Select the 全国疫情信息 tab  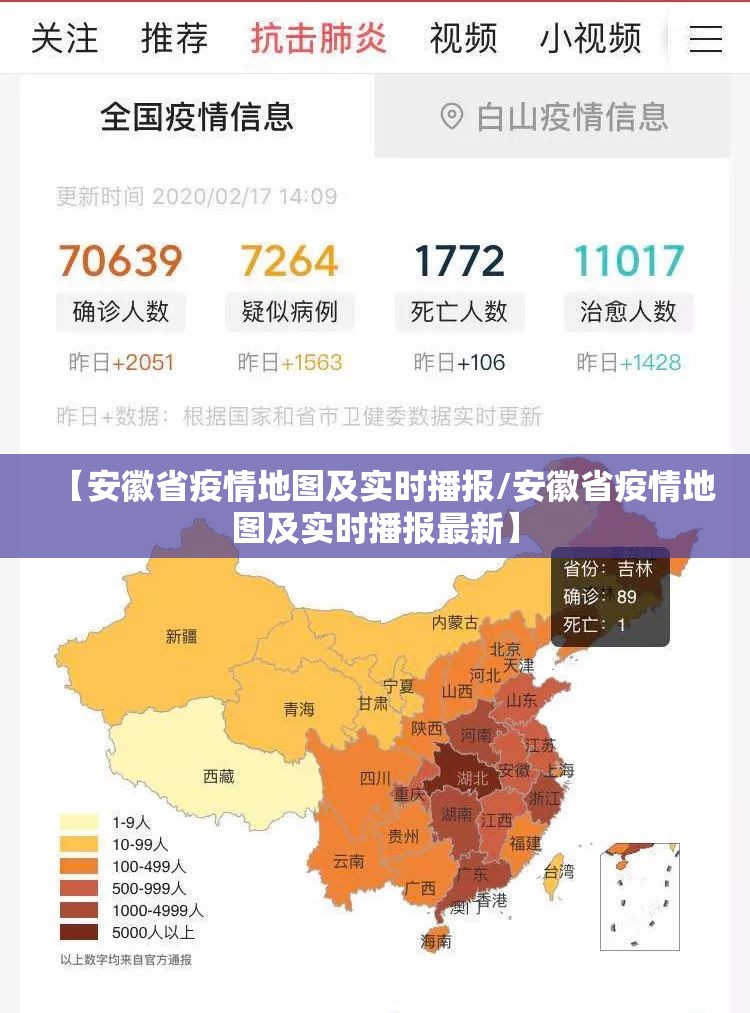click(197, 117)
